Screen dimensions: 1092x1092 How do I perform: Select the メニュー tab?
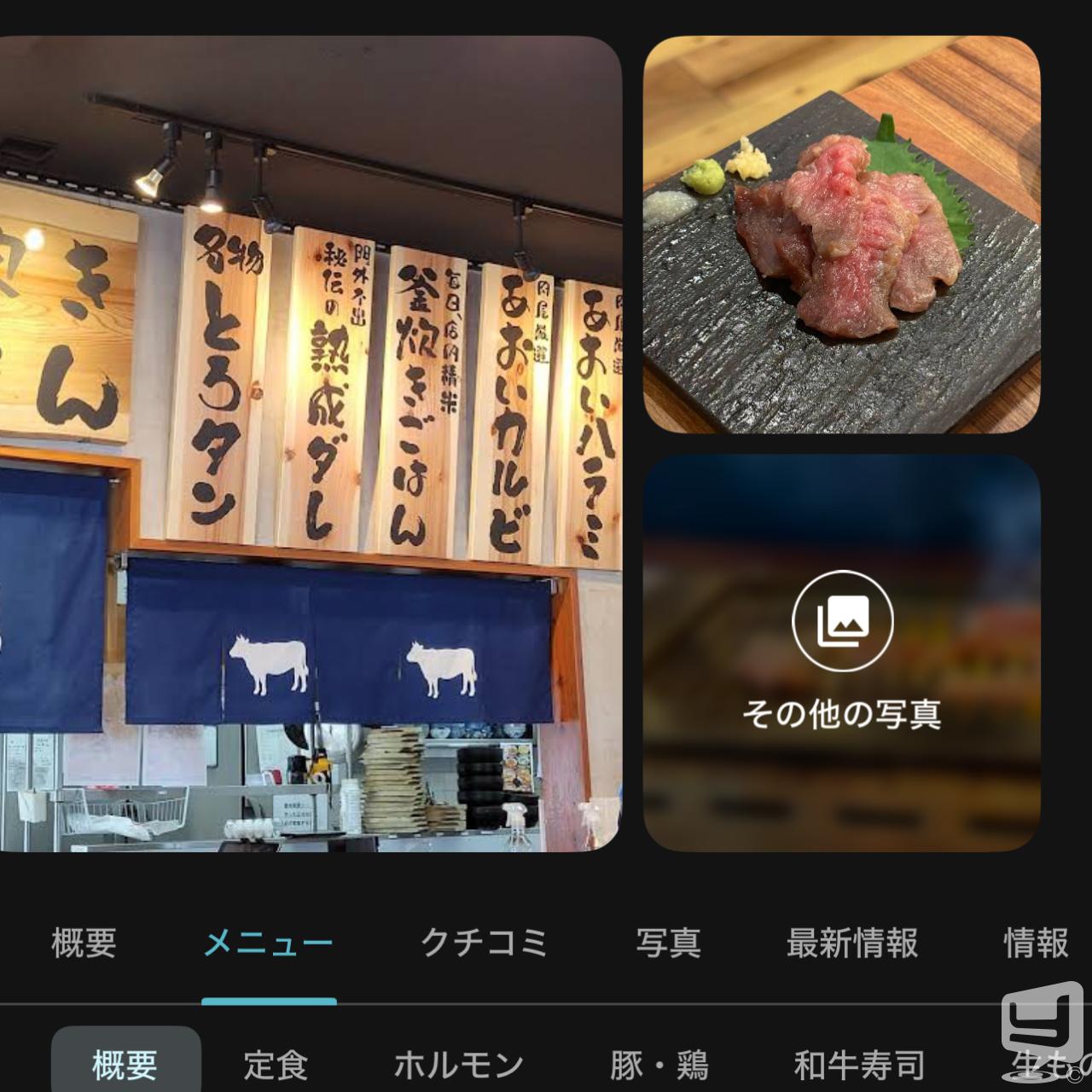click(269, 944)
